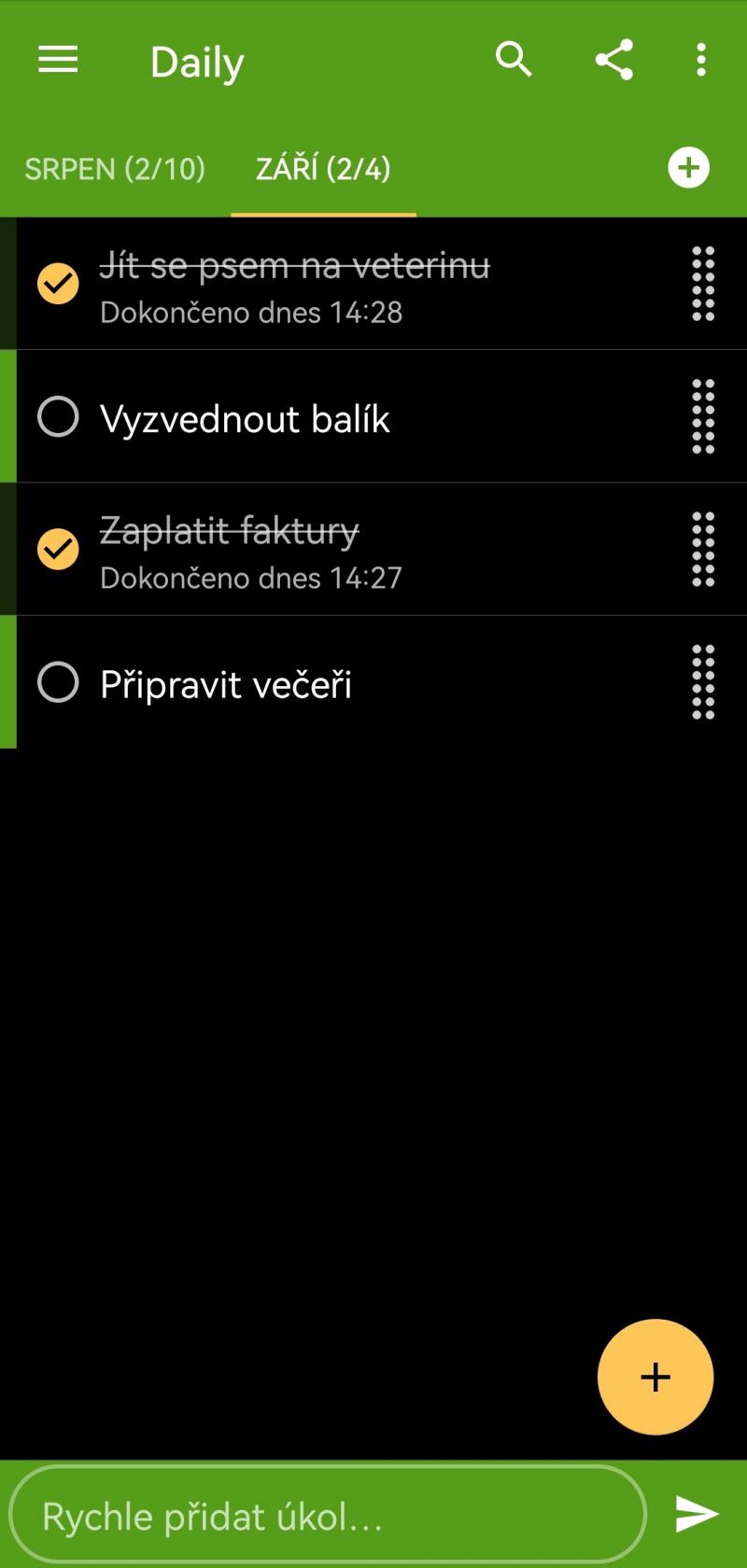Viewport: 747px width, 1568px height.
Task: Uncheck 'Jít se psem na veterinu' task
Action: click(x=58, y=284)
